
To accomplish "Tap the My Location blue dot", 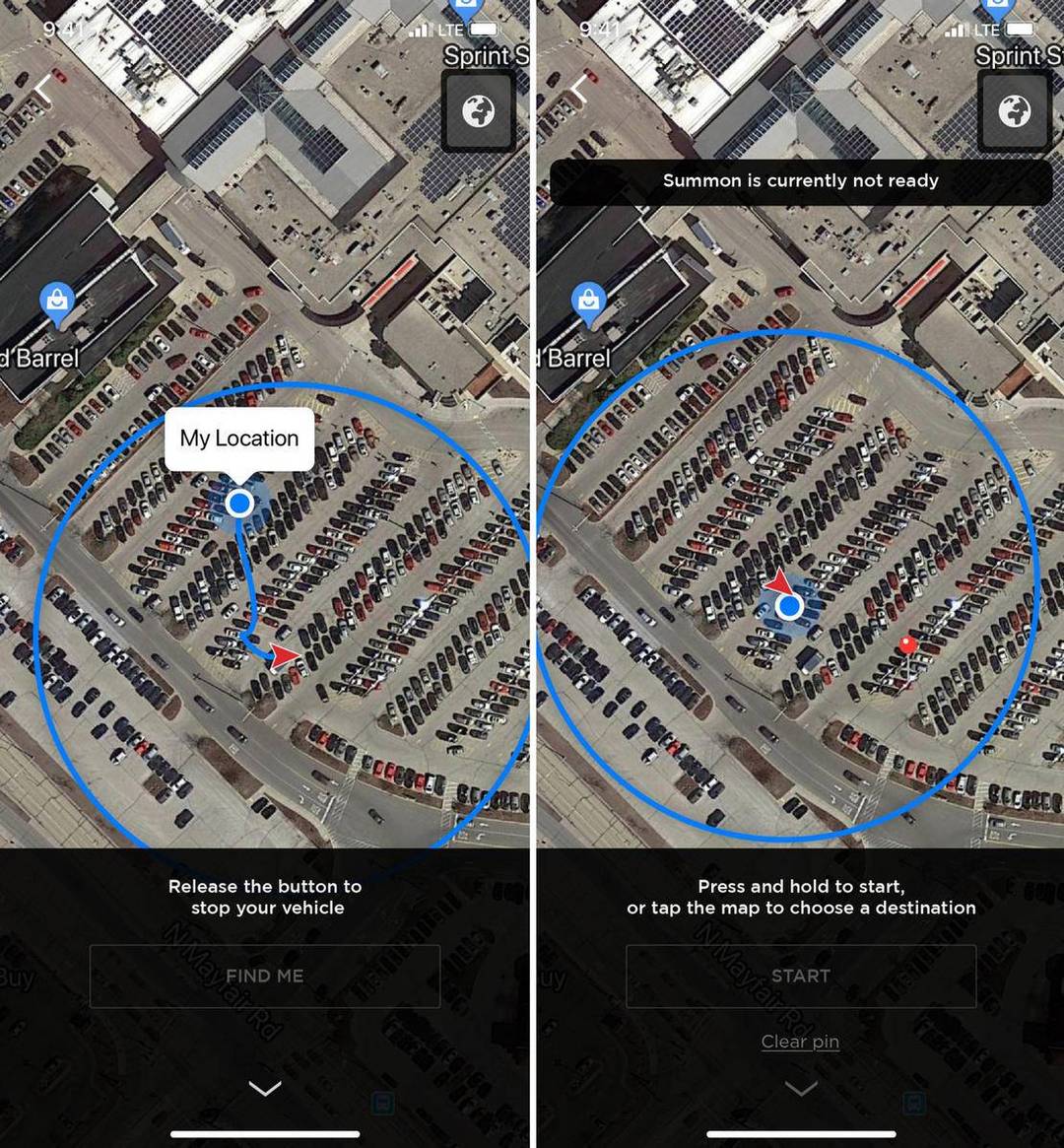I will pyautogui.click(x=239, y=505).
